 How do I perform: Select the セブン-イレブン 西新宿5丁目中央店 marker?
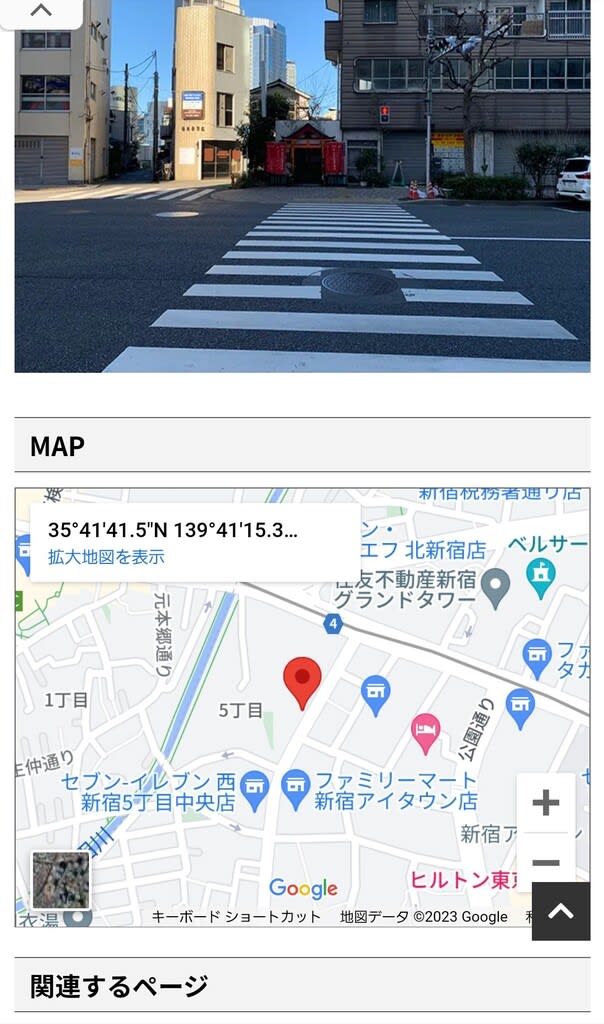[x=255, y=787]
